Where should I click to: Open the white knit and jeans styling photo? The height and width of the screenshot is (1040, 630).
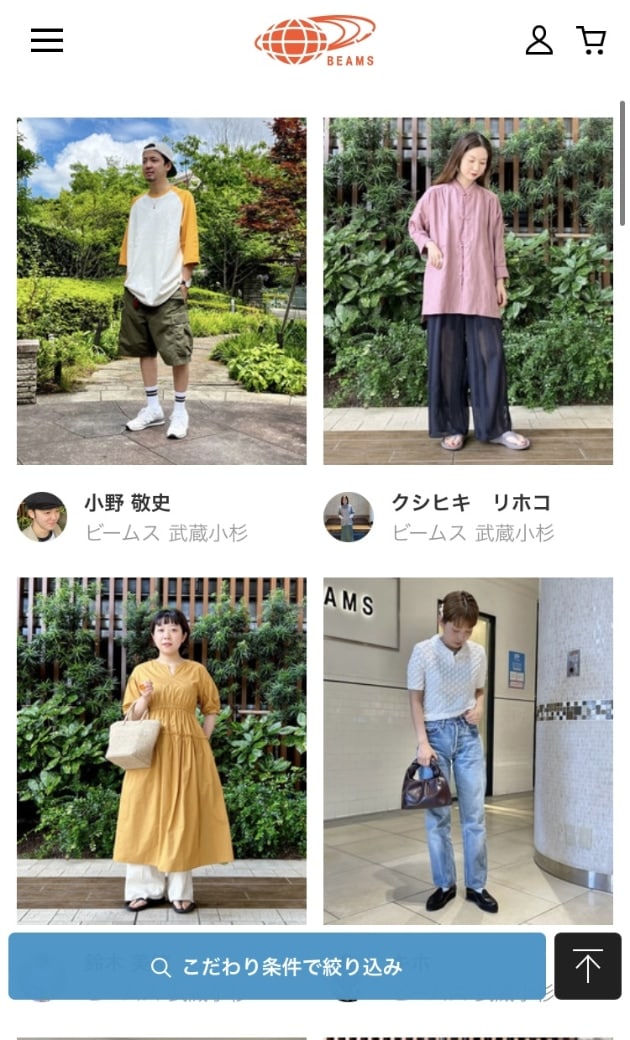pyautogui.click(x=468, y=750)
